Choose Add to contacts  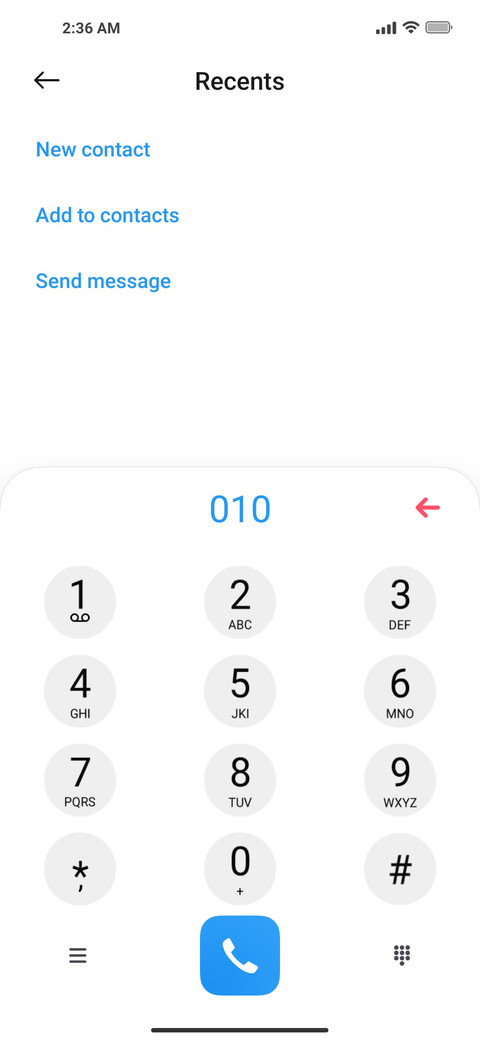107,215
